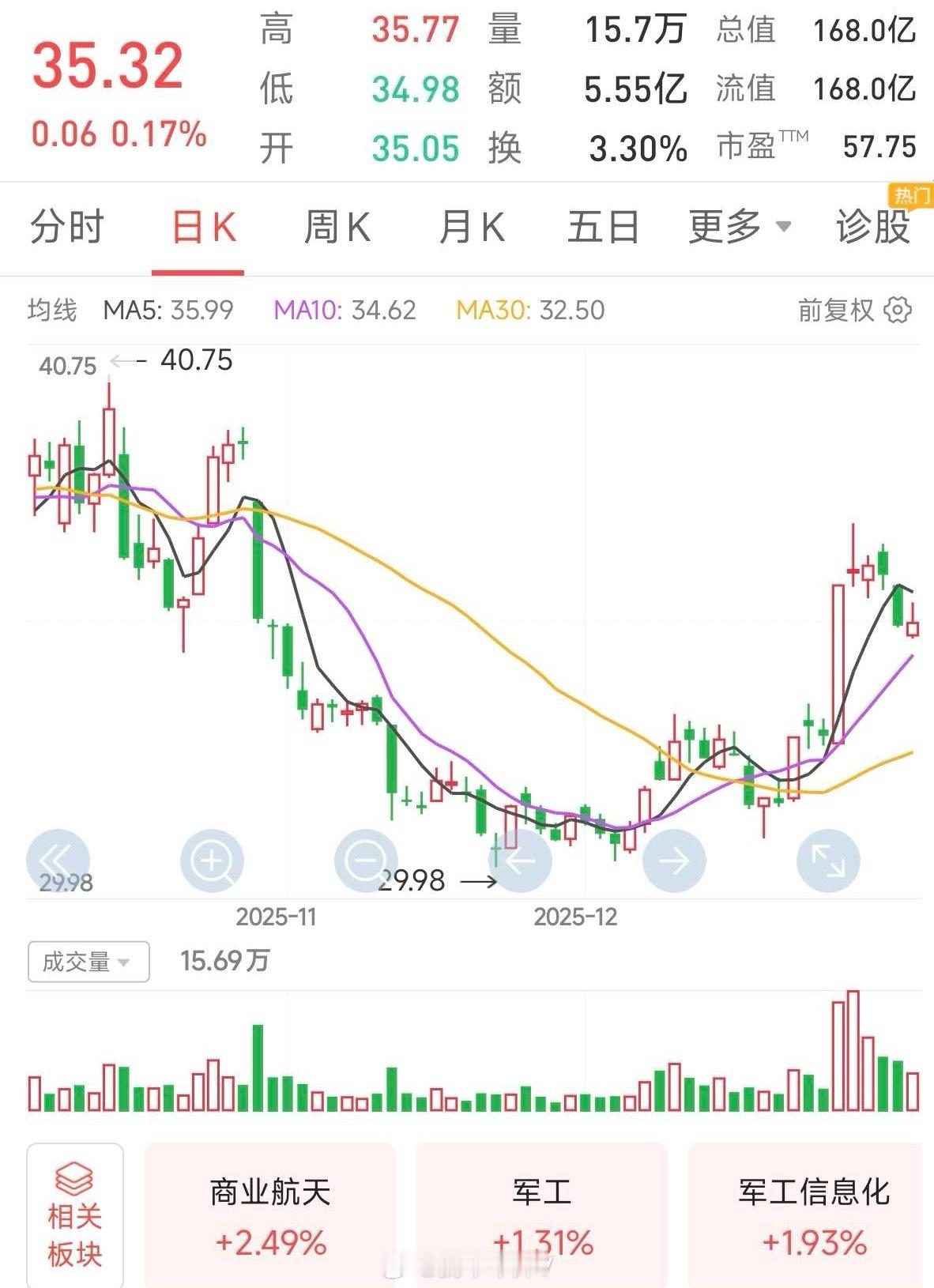This screenshot has height=1288, width=934.
Task: Jump to earliest data with double-arrow button
Action: coord(58,861)
